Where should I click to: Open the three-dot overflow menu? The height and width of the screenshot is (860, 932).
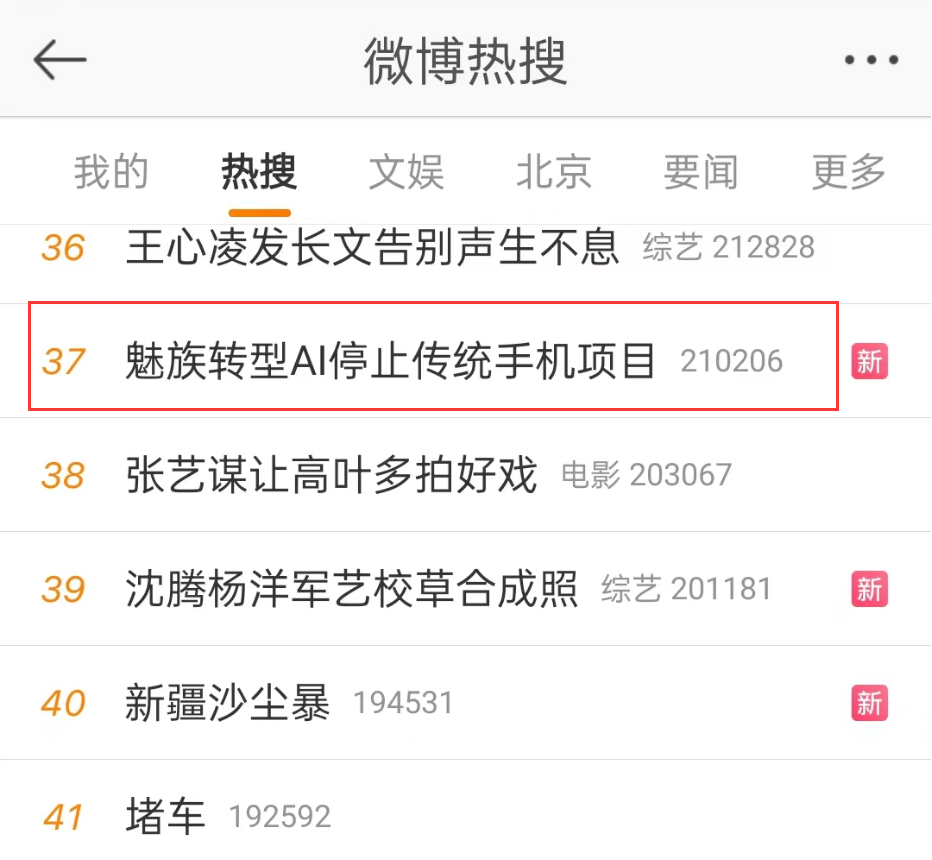pos(871,60)
